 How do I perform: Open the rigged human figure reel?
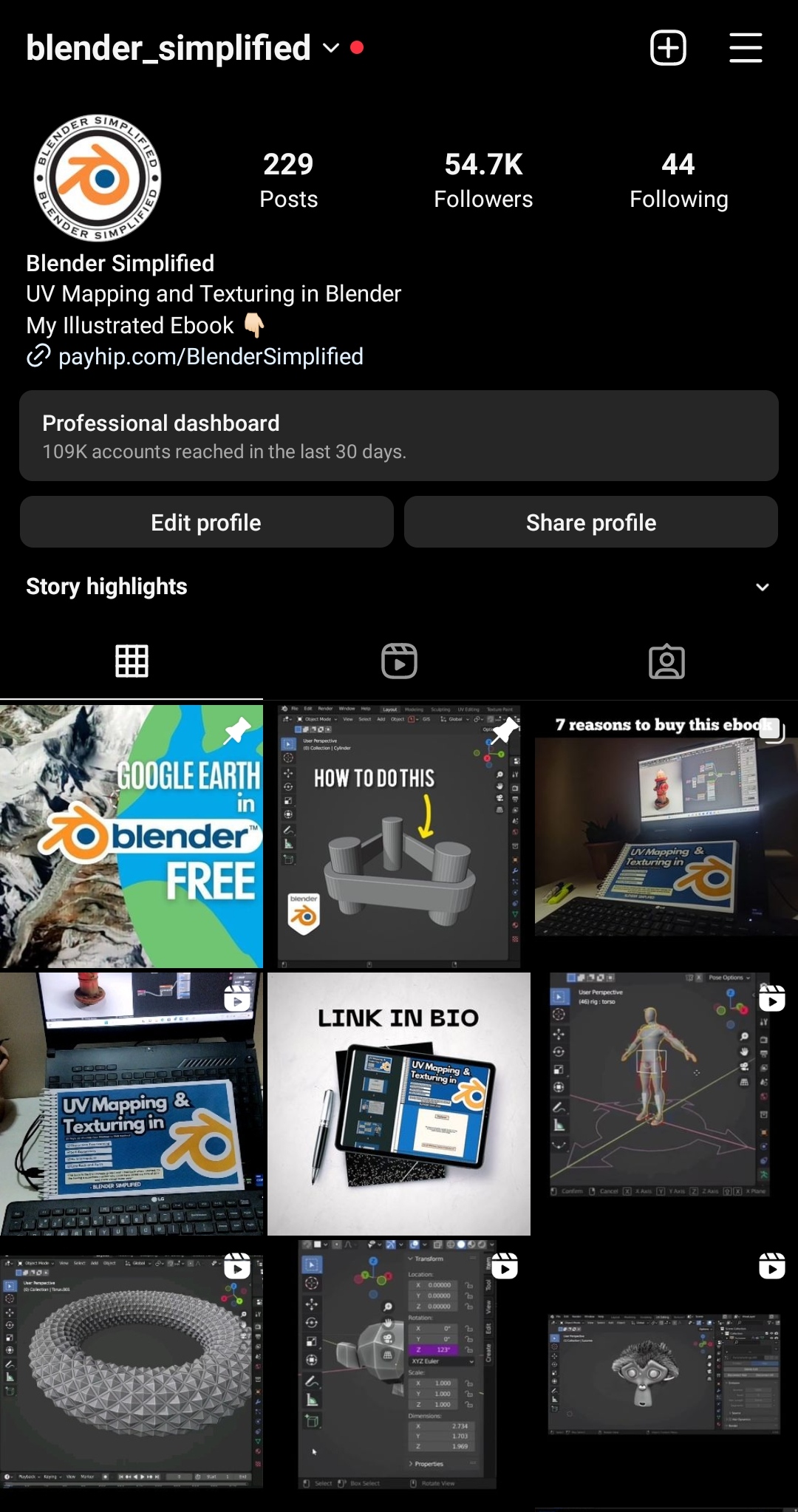(x=666, y=1103)
